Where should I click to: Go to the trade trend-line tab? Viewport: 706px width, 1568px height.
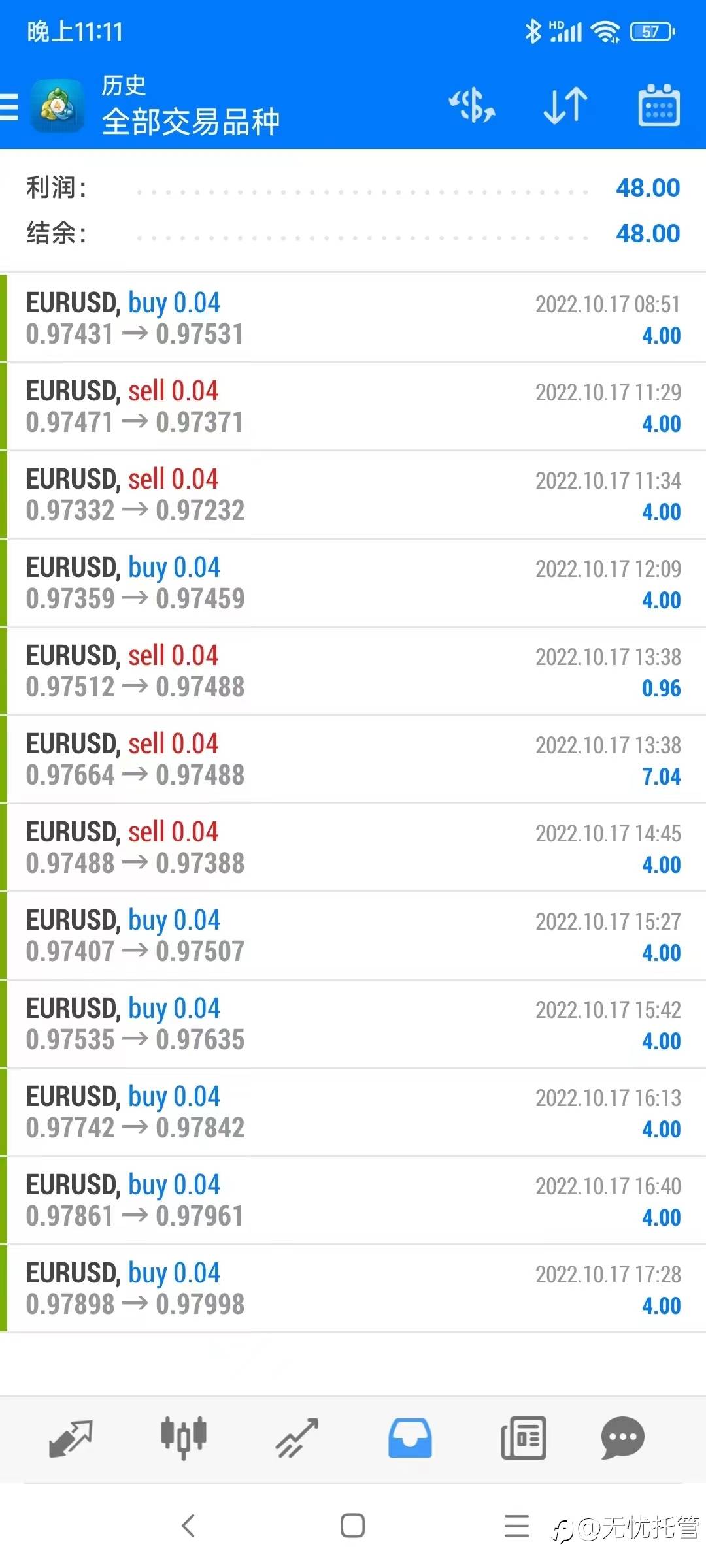(x=297, y=1438)
